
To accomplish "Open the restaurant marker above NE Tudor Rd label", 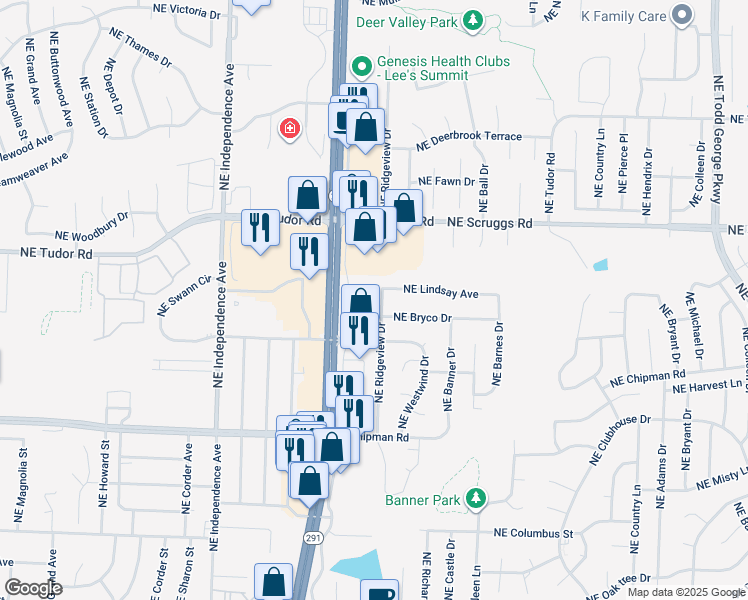I will tap(260, 228).
